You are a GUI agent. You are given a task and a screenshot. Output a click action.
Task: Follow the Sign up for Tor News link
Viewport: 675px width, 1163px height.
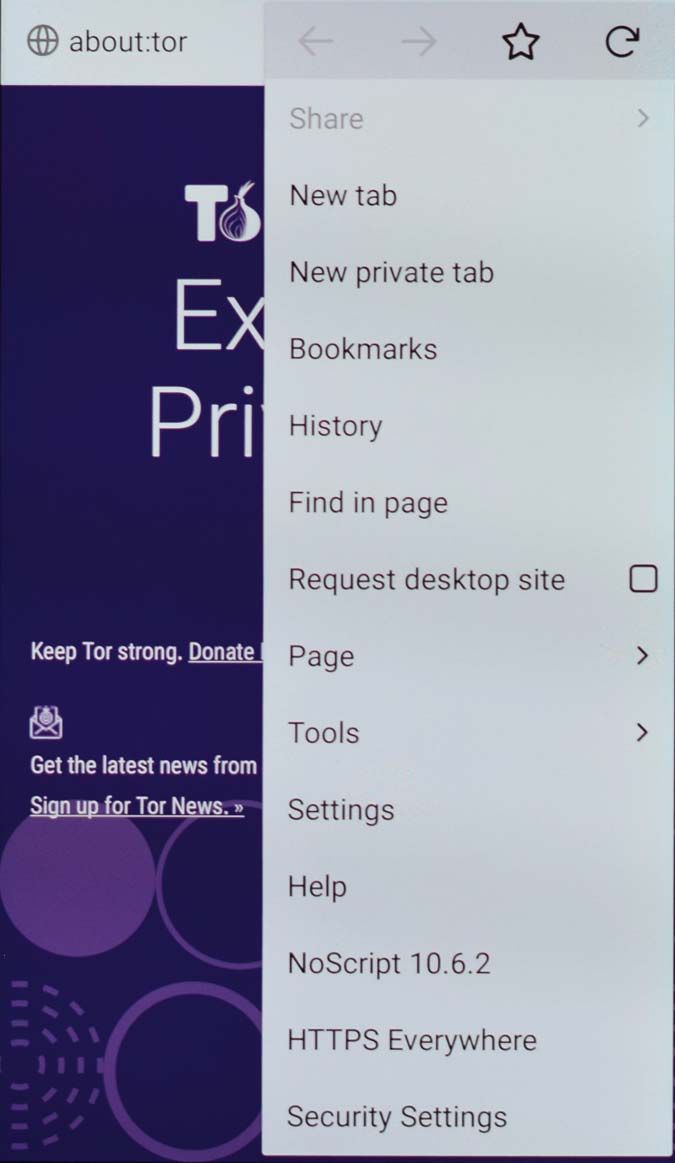(x=137, y=805)
